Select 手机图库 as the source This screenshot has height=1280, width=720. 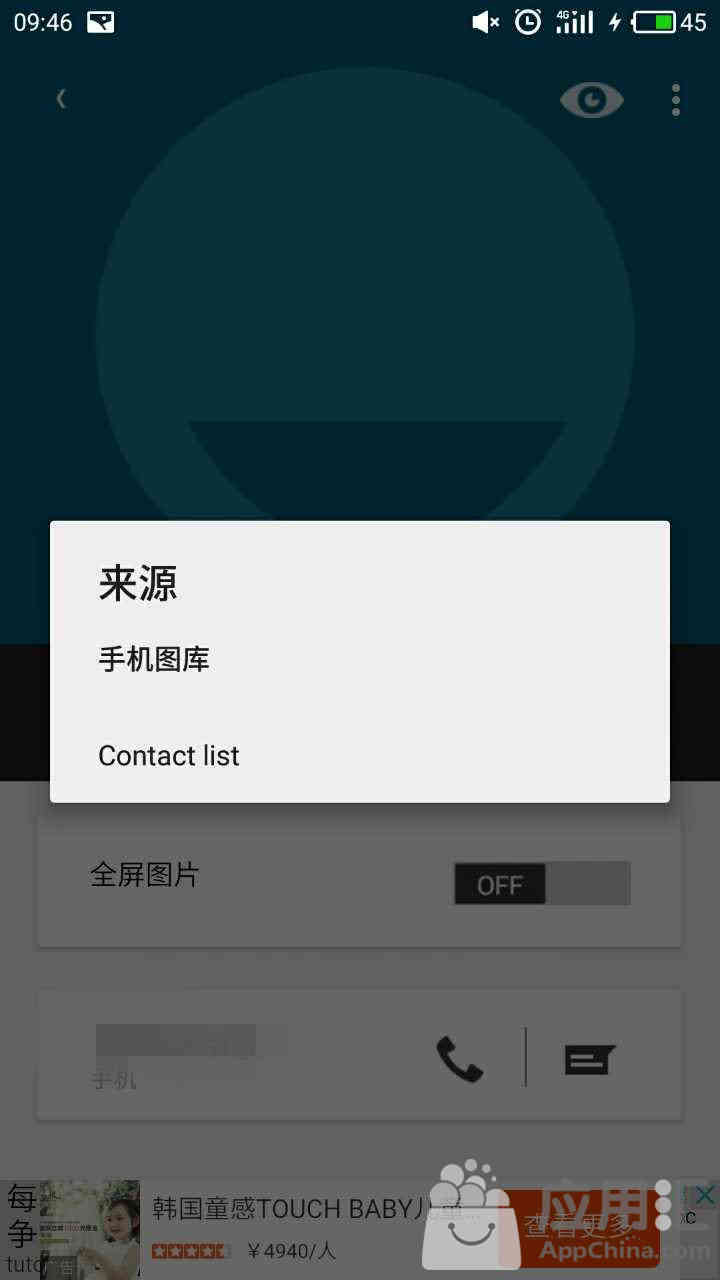click(360, 660)
